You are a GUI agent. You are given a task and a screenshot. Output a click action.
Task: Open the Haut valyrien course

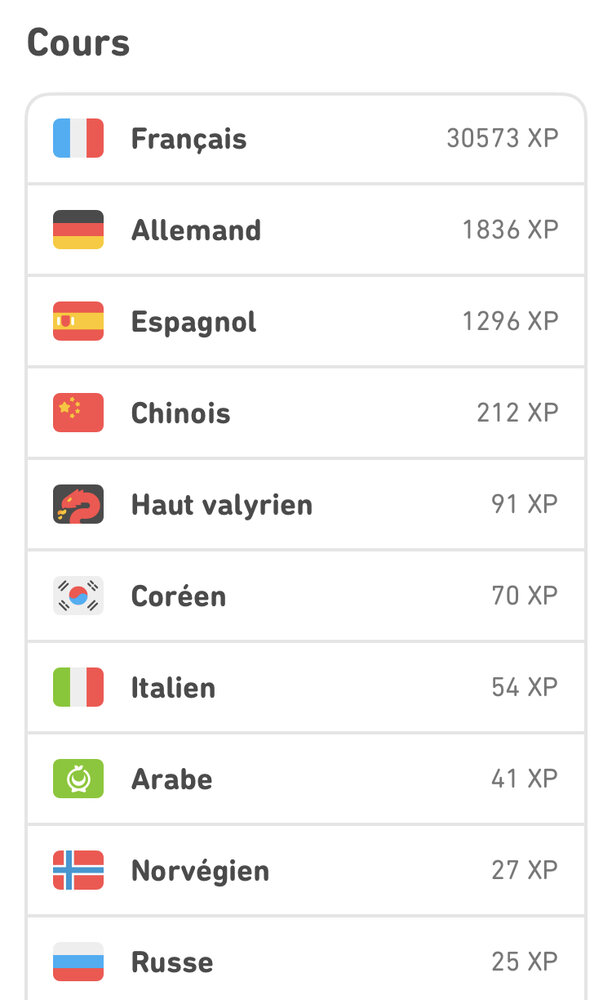pos(305,505)
